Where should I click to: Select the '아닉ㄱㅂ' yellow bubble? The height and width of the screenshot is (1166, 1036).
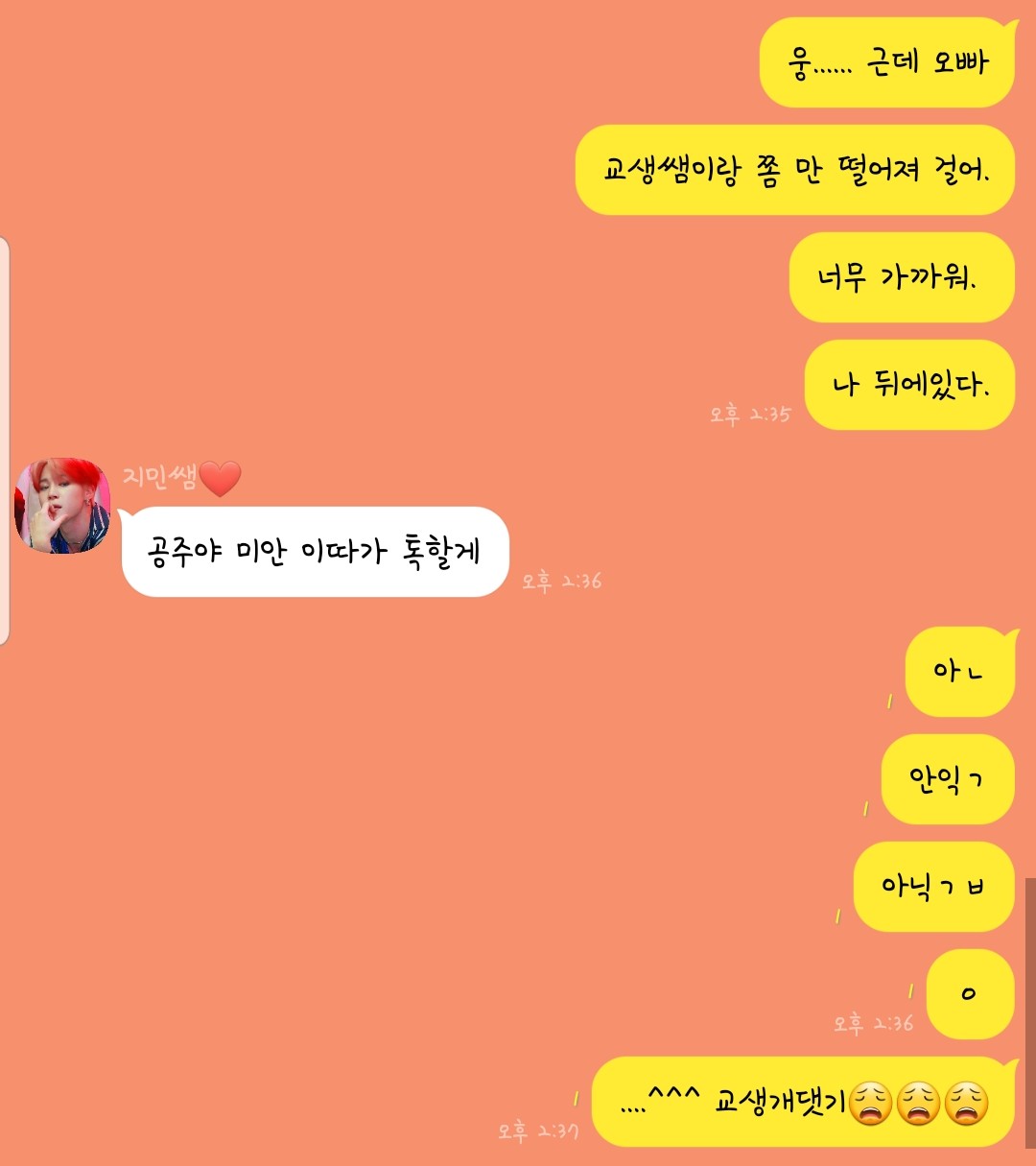932,889
